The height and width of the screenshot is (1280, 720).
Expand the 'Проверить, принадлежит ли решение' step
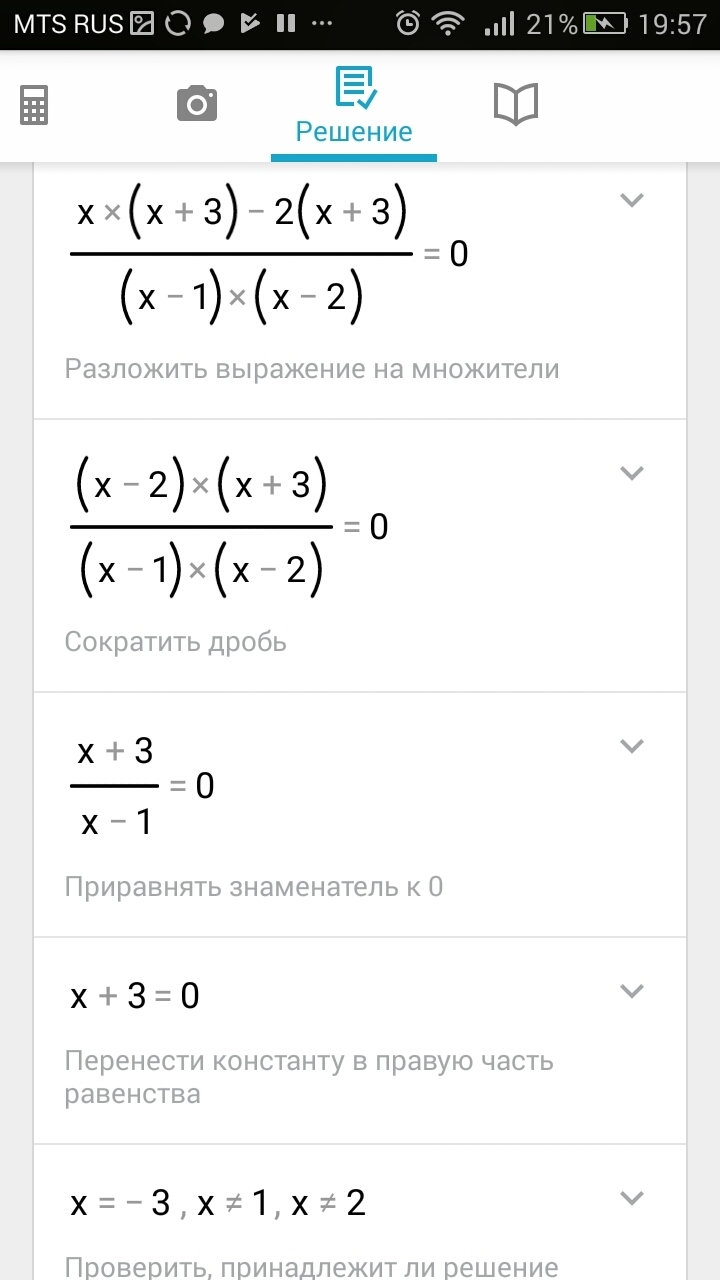631,1197
